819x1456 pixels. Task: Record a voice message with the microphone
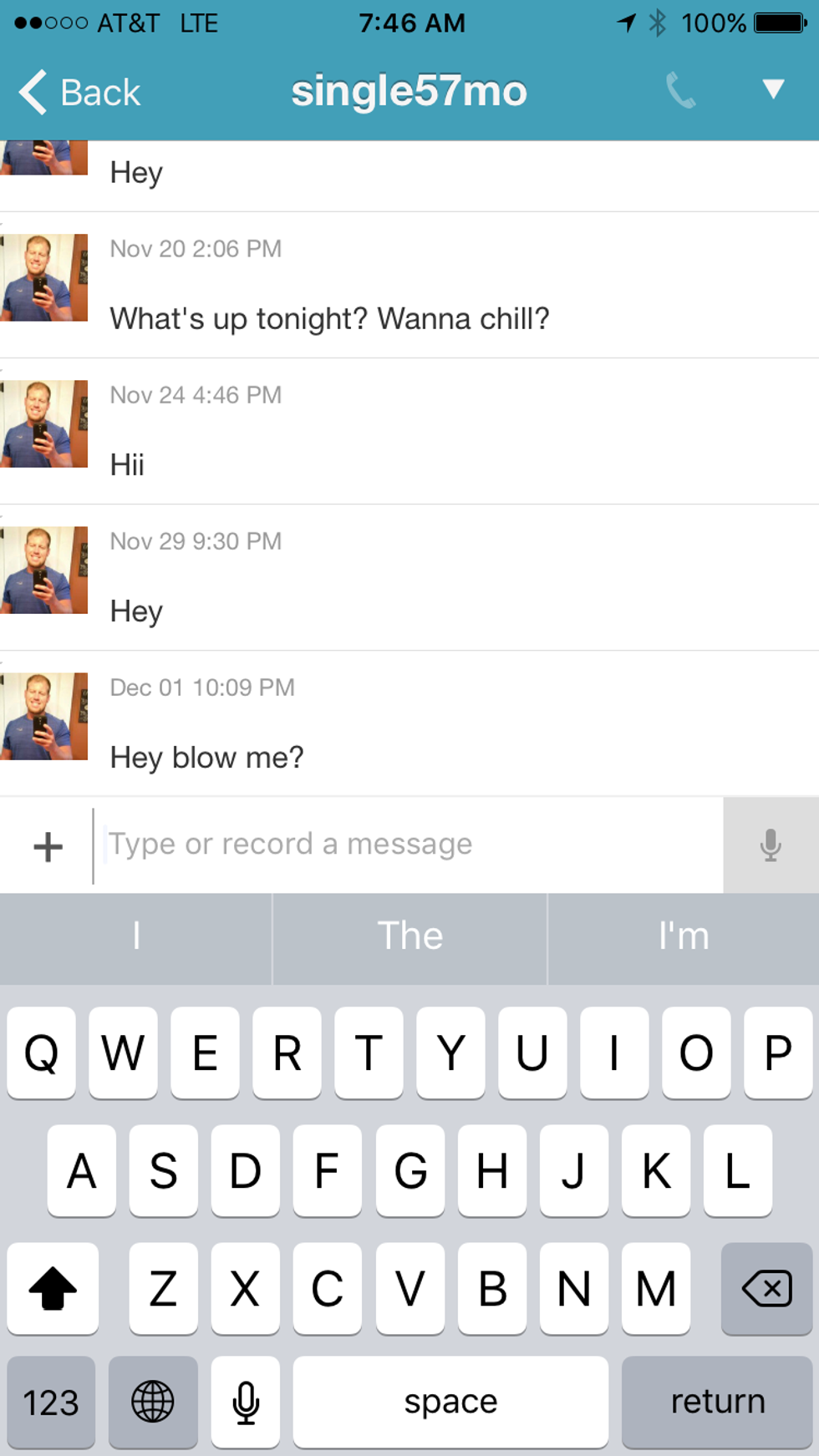pos(771,845)
